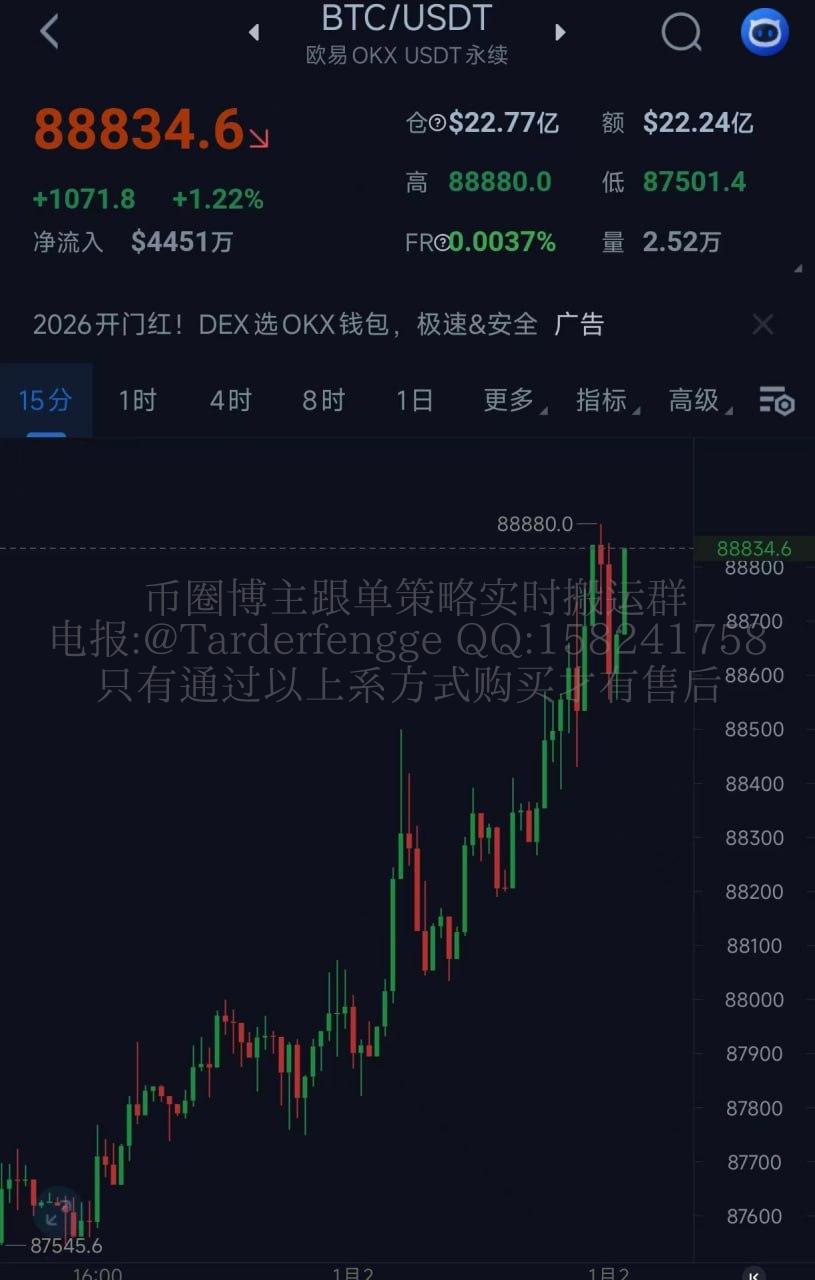Switch to the previous trading pair
Screen dimensions: 815x1280
pos(254,32)
